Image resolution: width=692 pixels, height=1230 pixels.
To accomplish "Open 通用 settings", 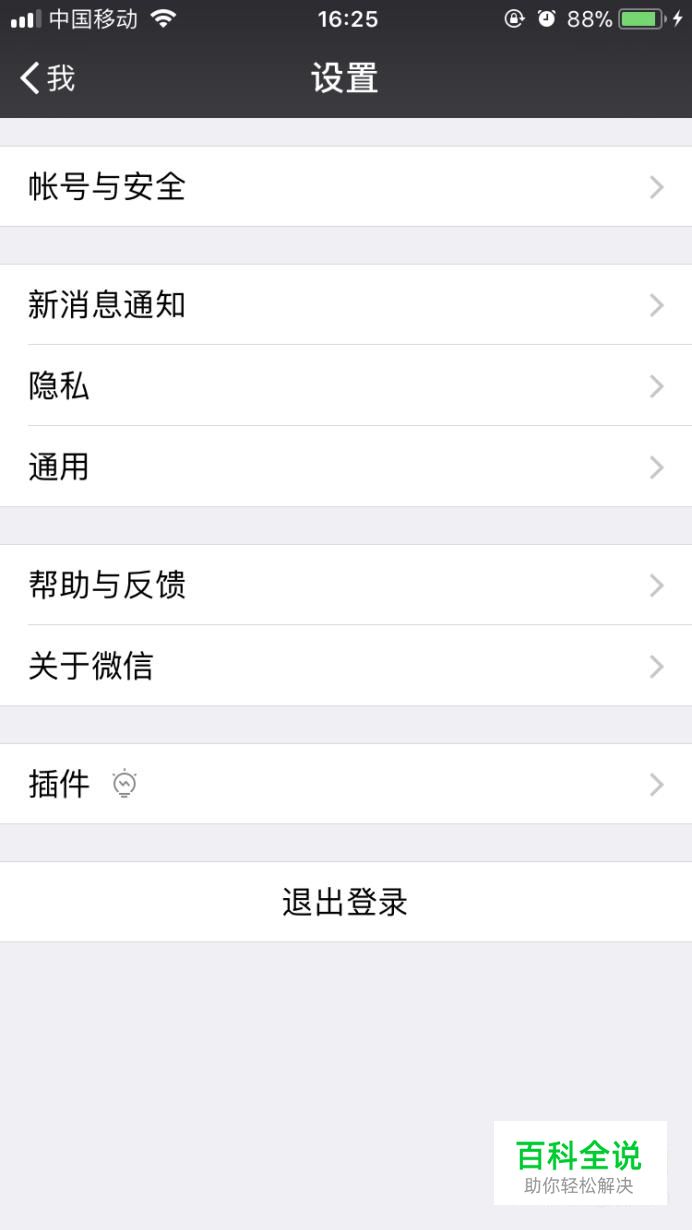I will [346, 467].
